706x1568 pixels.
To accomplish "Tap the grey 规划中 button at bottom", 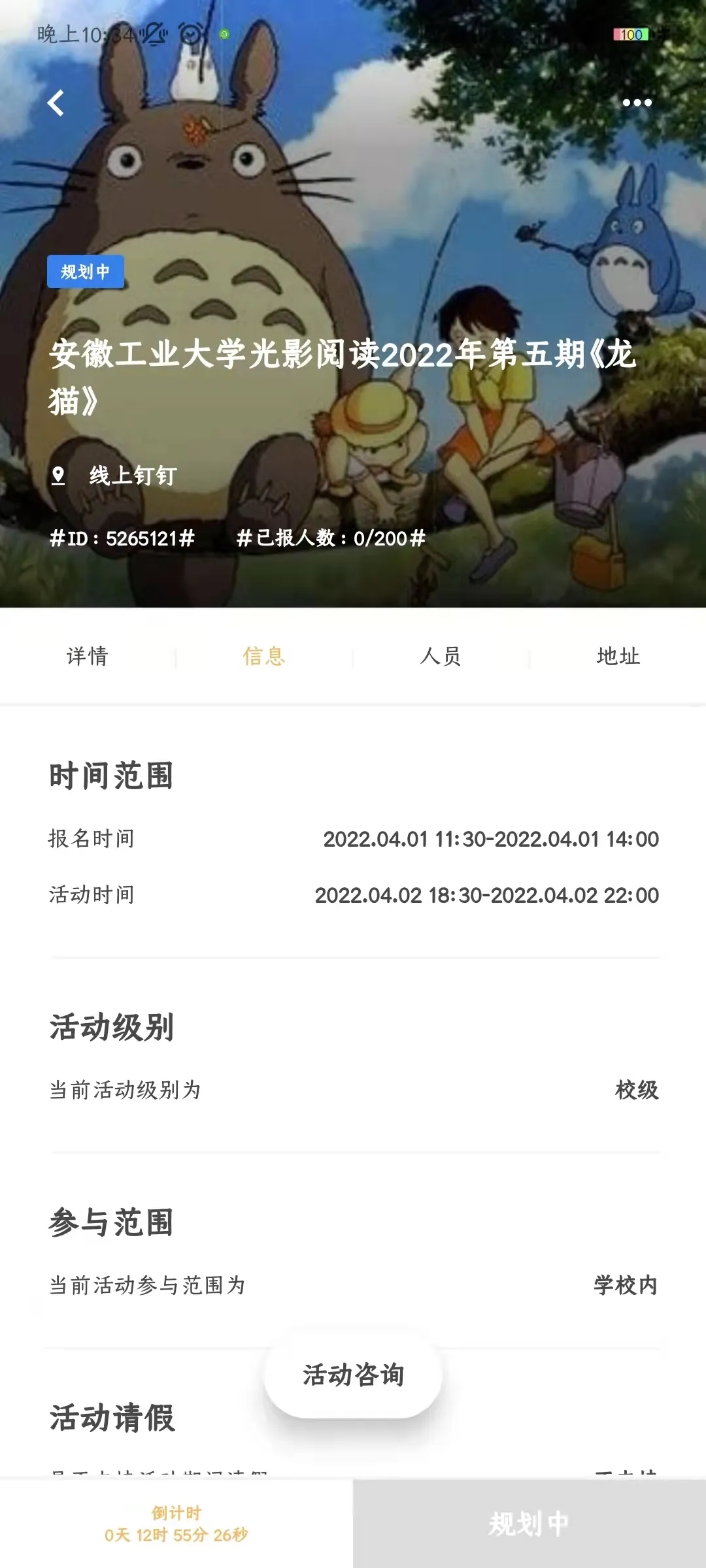I will (x=529, y=1524).
